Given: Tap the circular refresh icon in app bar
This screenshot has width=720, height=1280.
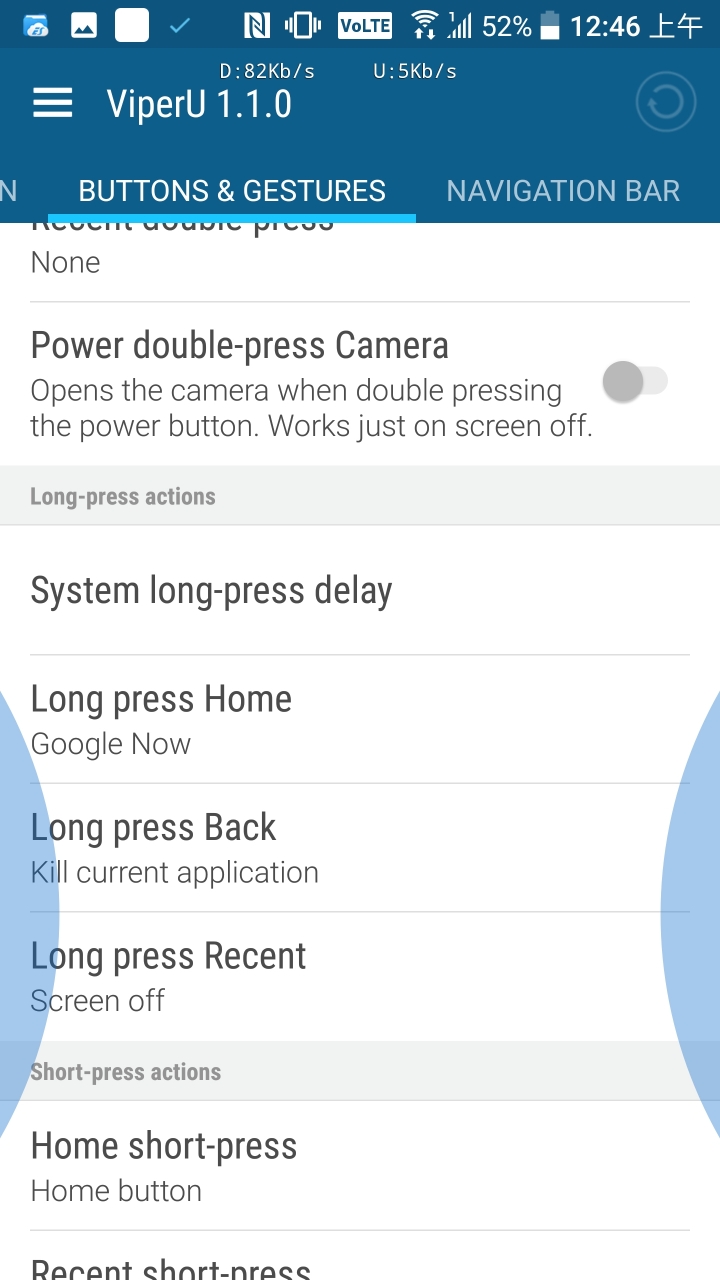Looking at the screenshot, I should coord(665,102).
